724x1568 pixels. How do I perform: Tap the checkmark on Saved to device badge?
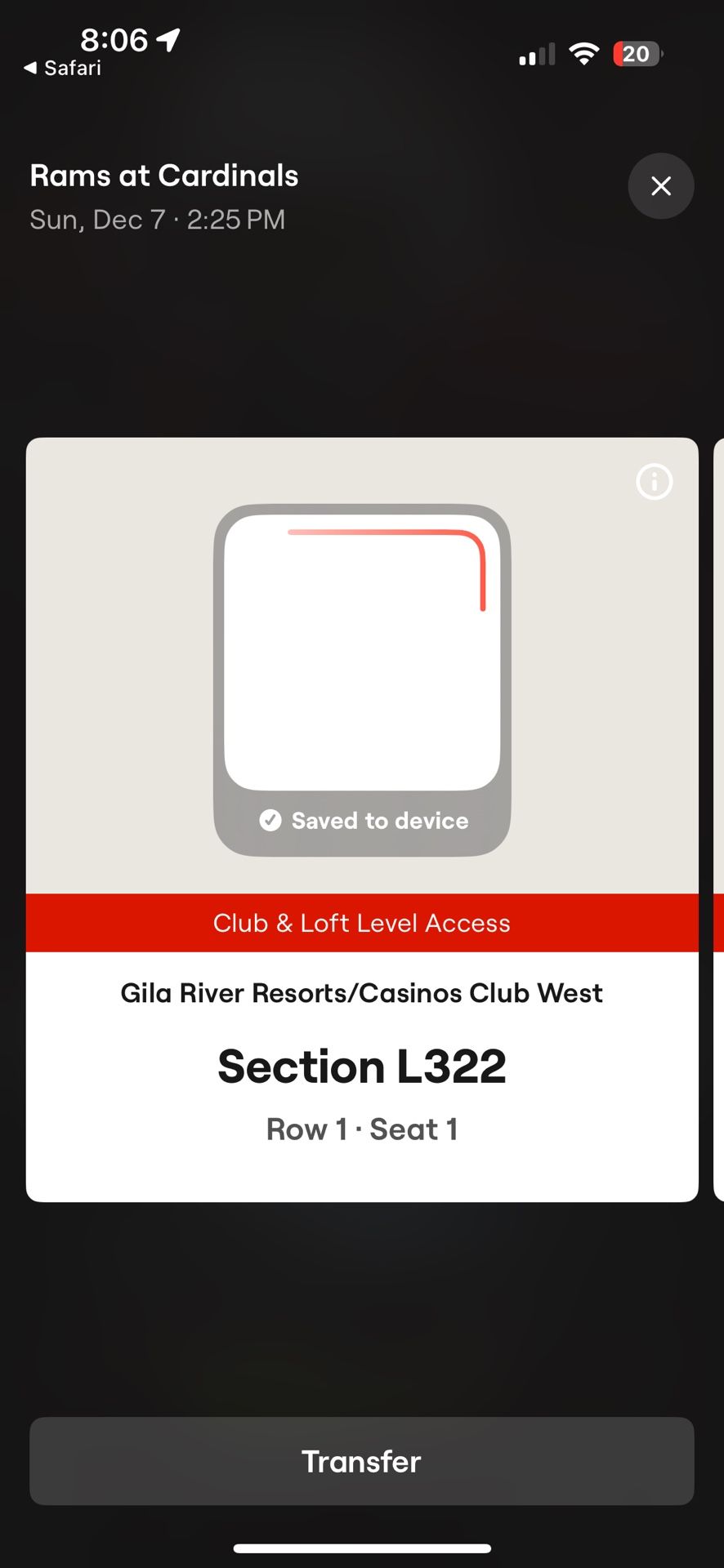point(270,820)
